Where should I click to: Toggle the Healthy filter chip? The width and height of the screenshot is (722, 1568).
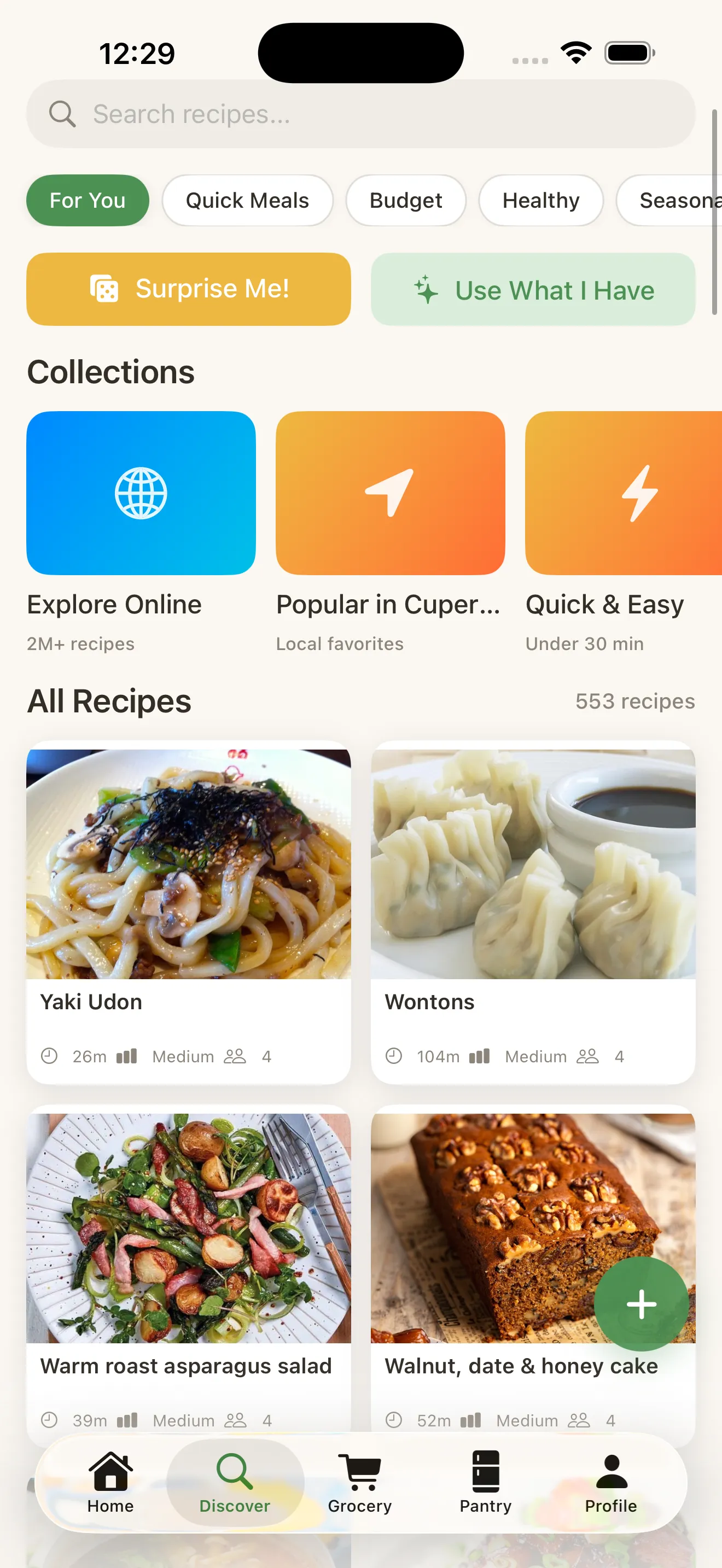tap(540, 200)
